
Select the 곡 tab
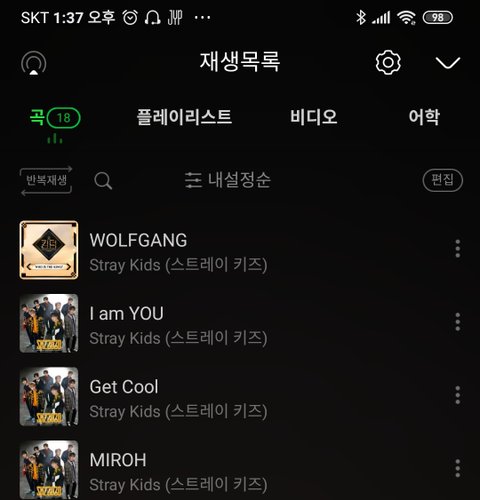point(55,118)
